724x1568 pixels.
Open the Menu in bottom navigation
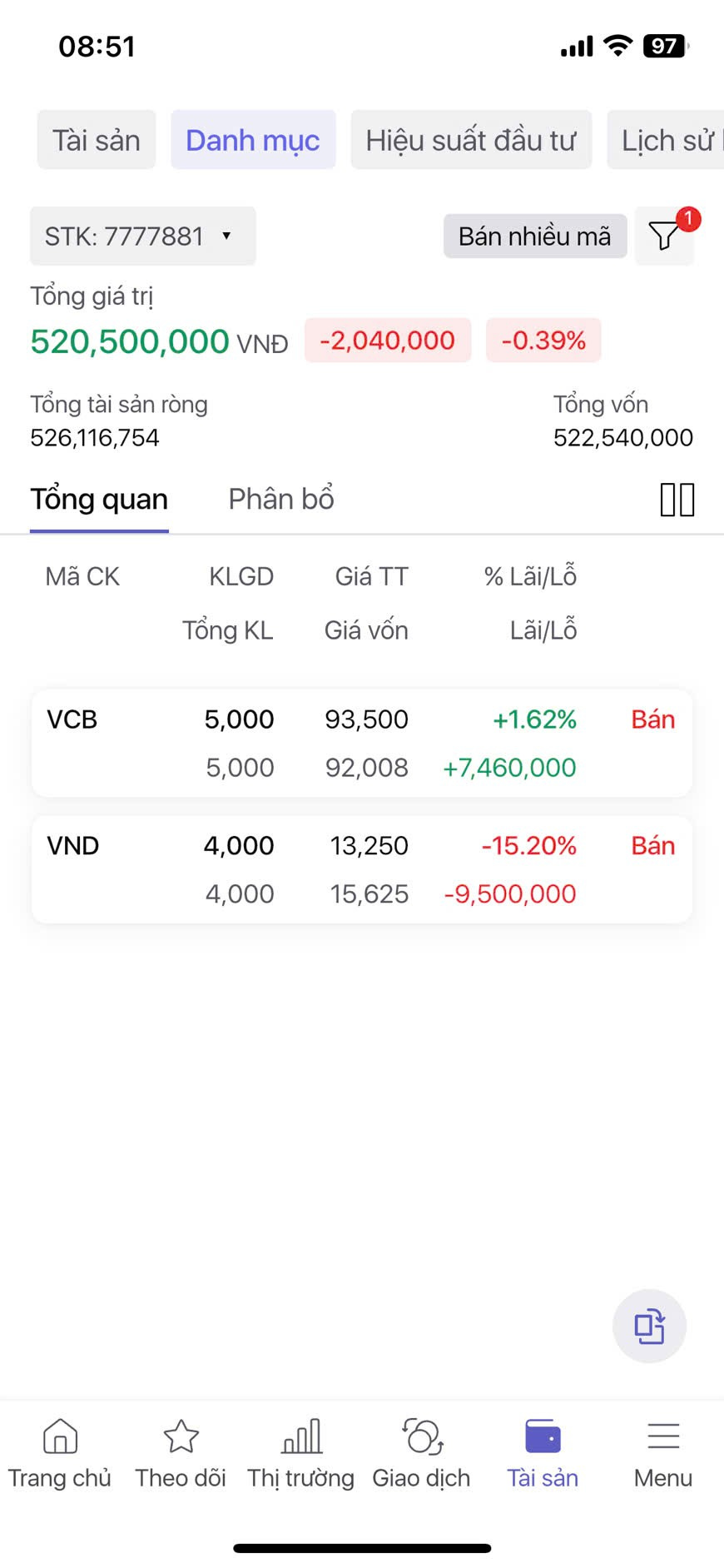(663, 1453)
